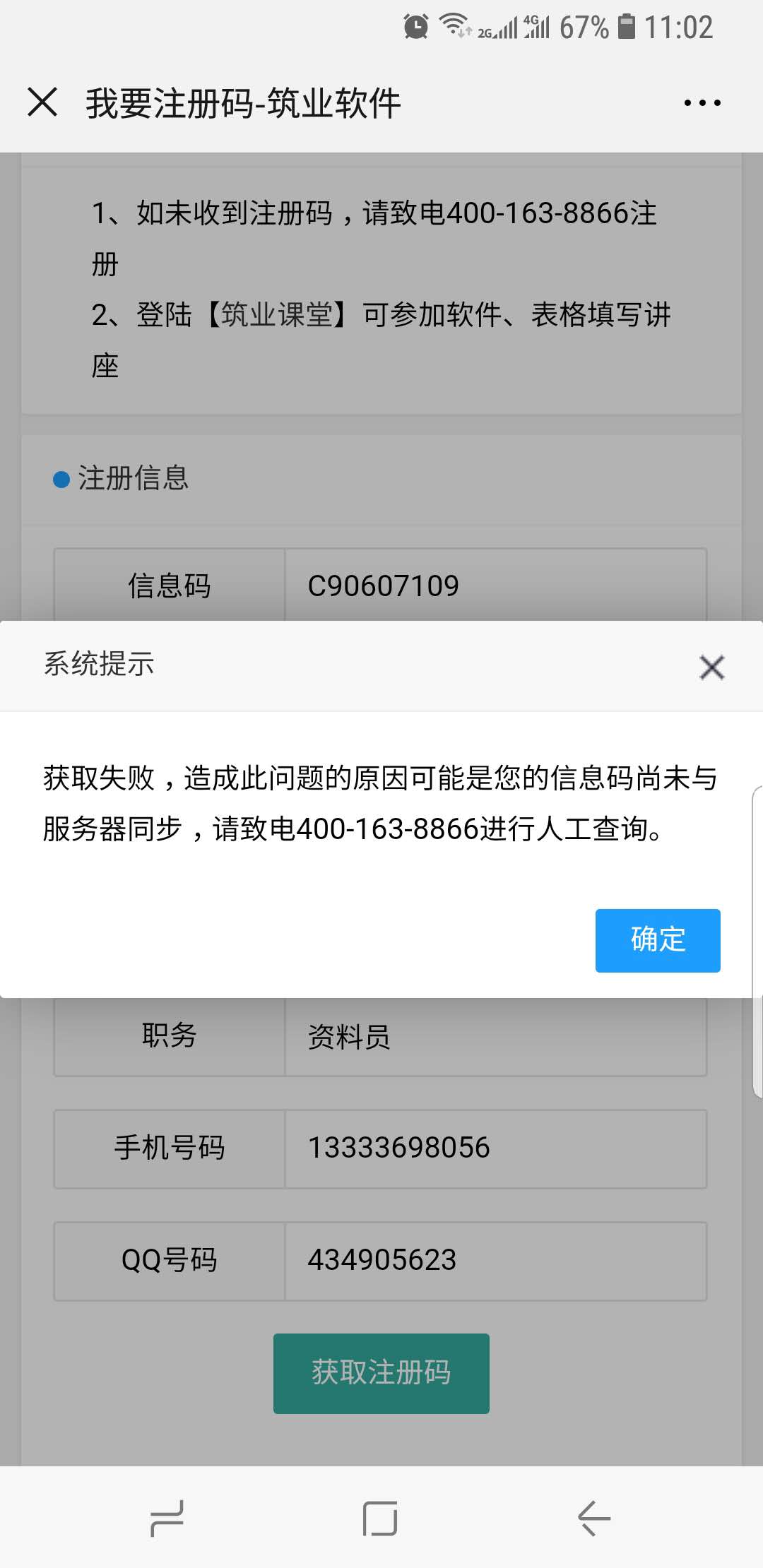
Task: Open the three-dot overflow menu
Action: 702,103
